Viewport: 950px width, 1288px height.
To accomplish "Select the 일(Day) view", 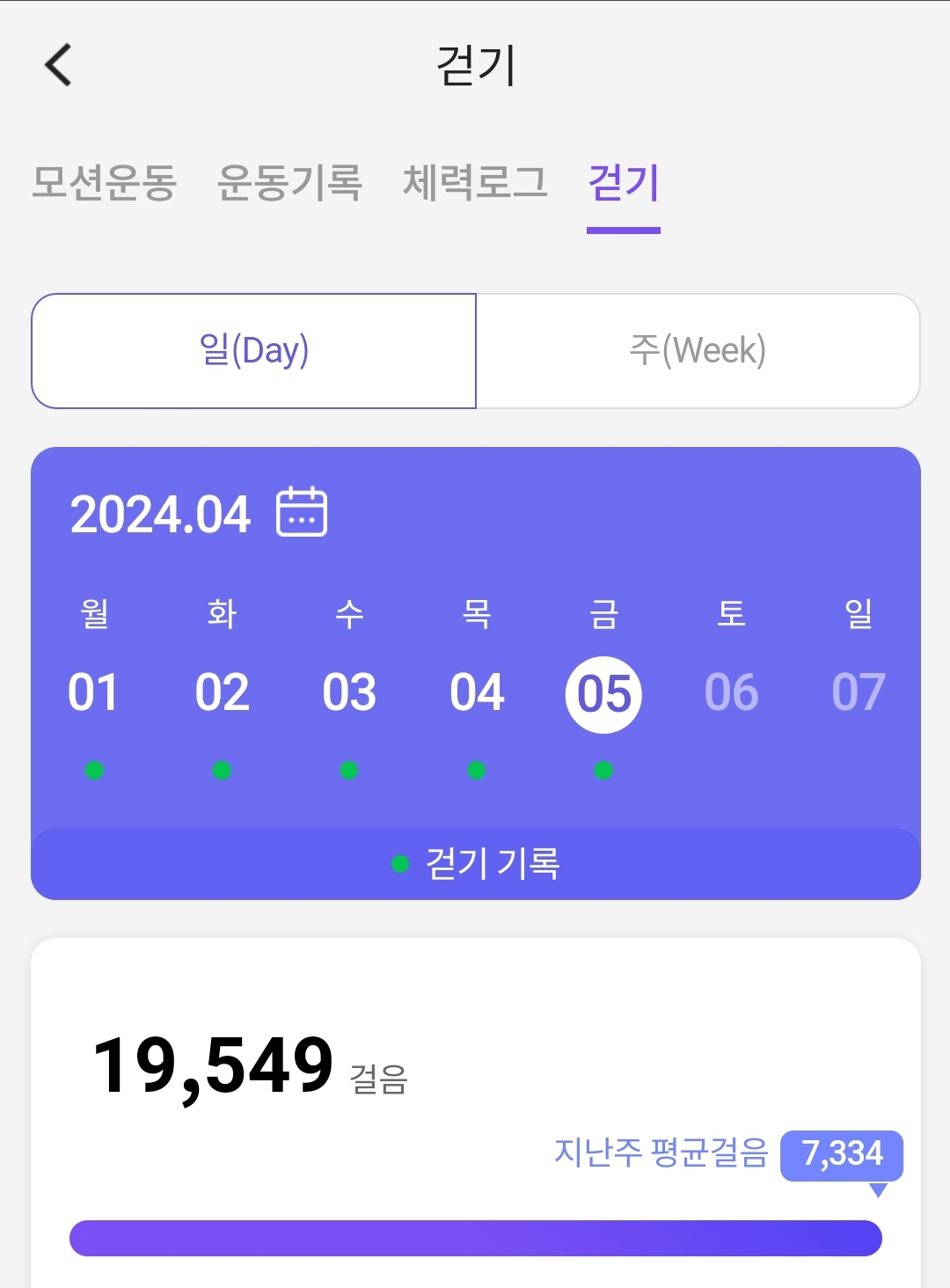I will (254, 351).
